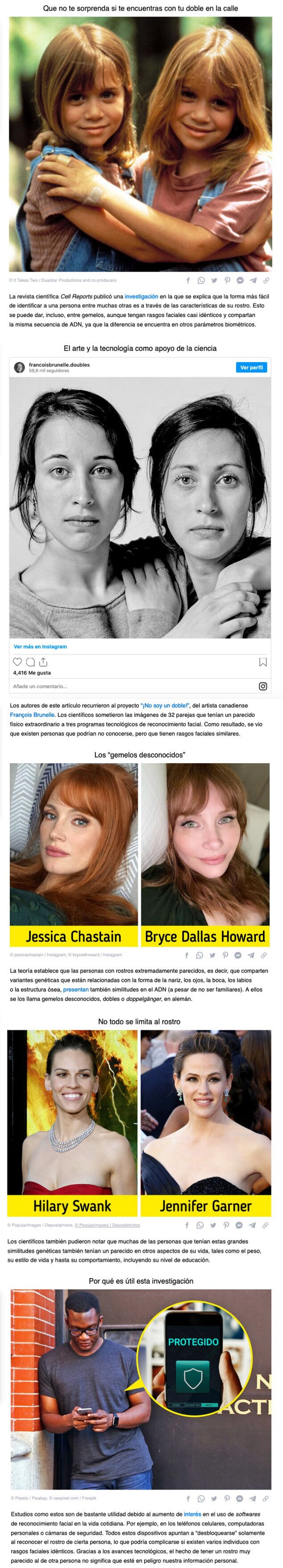The height and width of the screenshot is (1568, 283).
Task: Open the "investigación" link in first paragraph
Action: coord(141,296)
